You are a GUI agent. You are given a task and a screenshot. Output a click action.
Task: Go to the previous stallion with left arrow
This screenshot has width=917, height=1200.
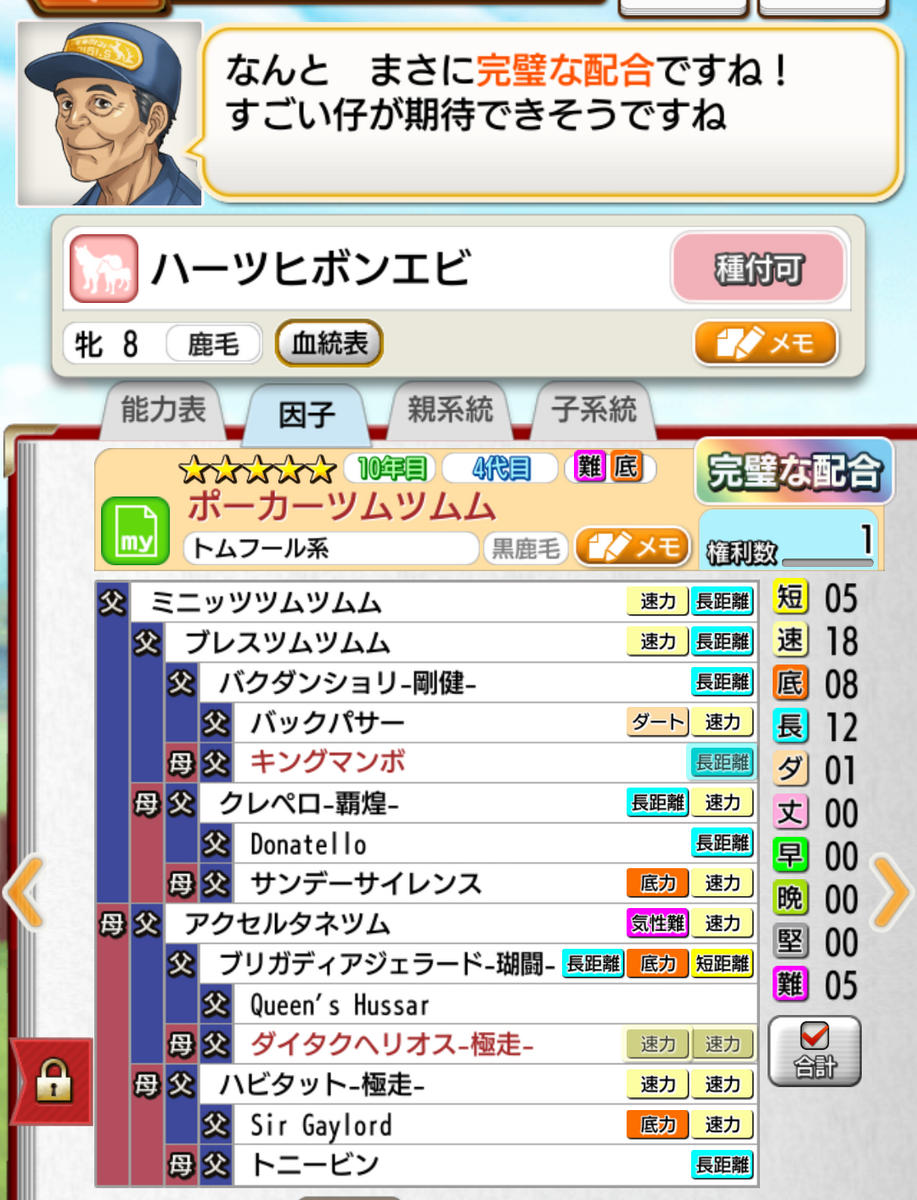tap(22, 892)
